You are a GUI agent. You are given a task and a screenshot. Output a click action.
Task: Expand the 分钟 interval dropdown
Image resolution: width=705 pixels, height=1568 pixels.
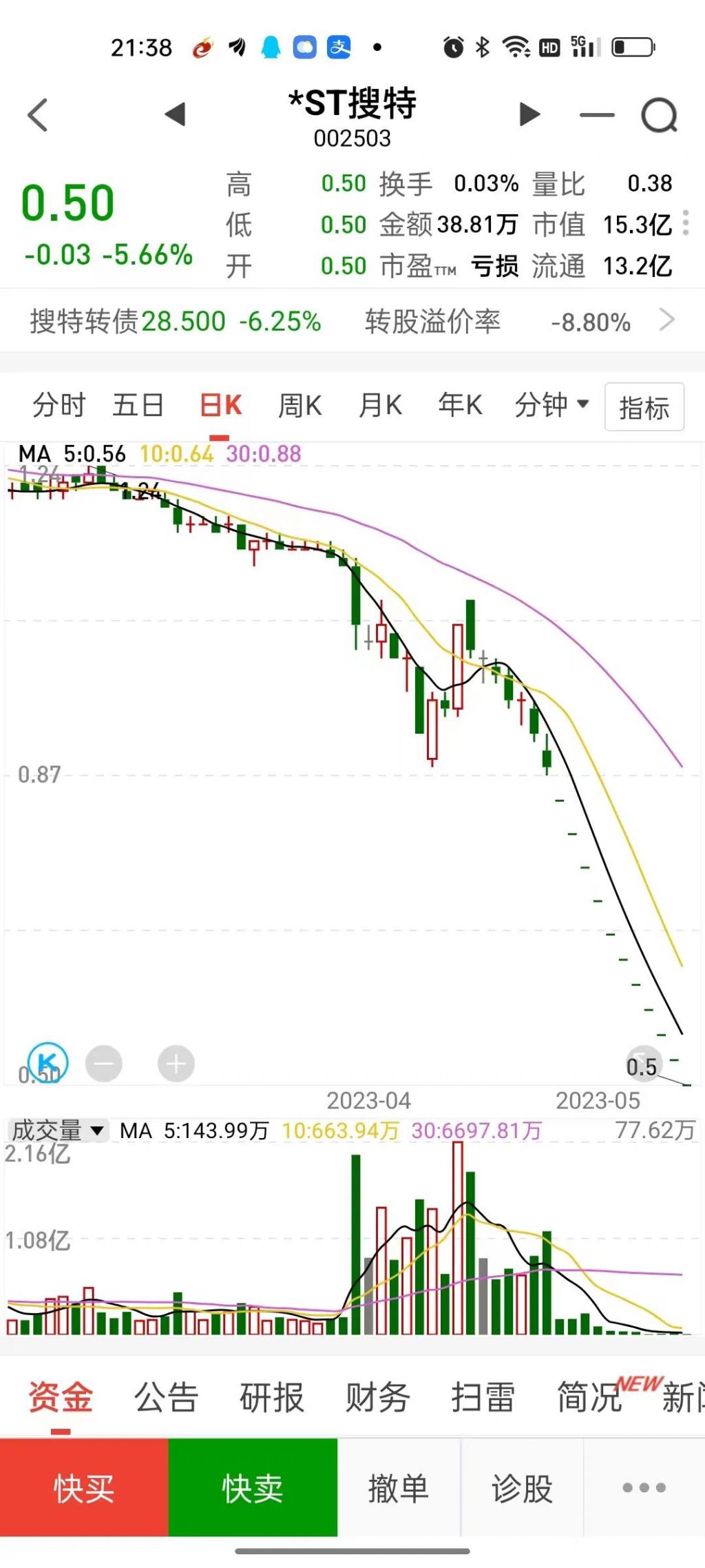coord(551,404)
